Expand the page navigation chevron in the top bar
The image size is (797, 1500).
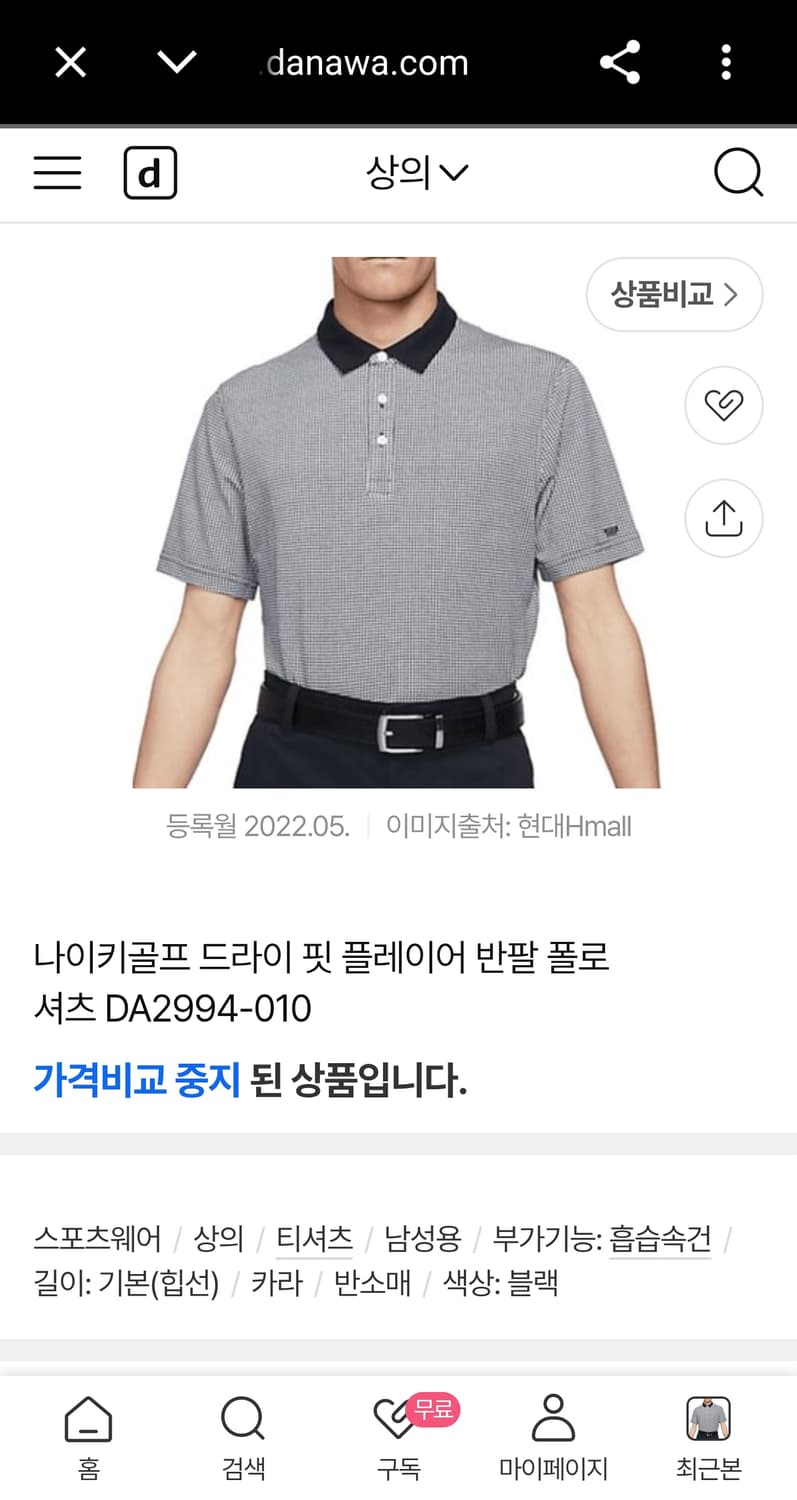(x=176, y=61)
